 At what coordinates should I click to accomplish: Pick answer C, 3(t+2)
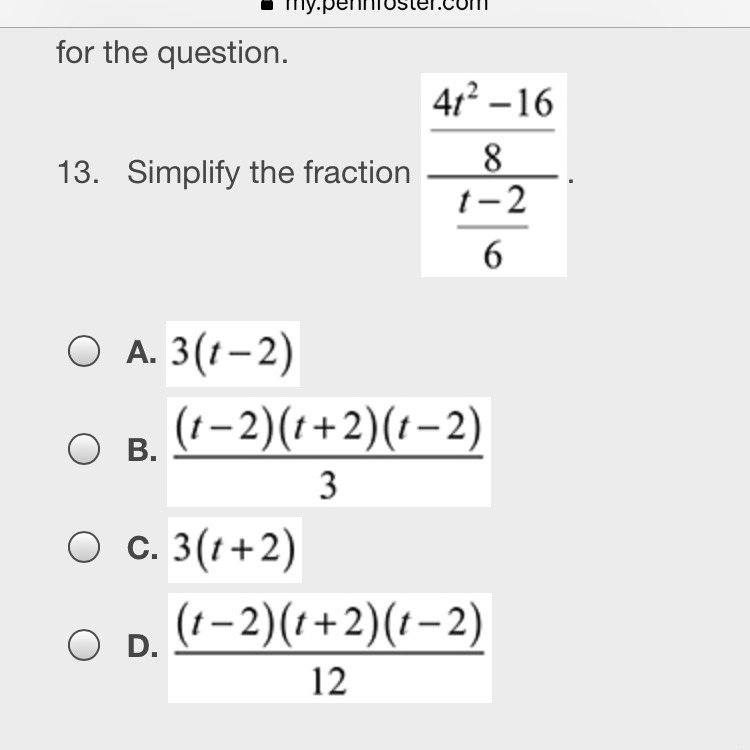coord(84,547)
